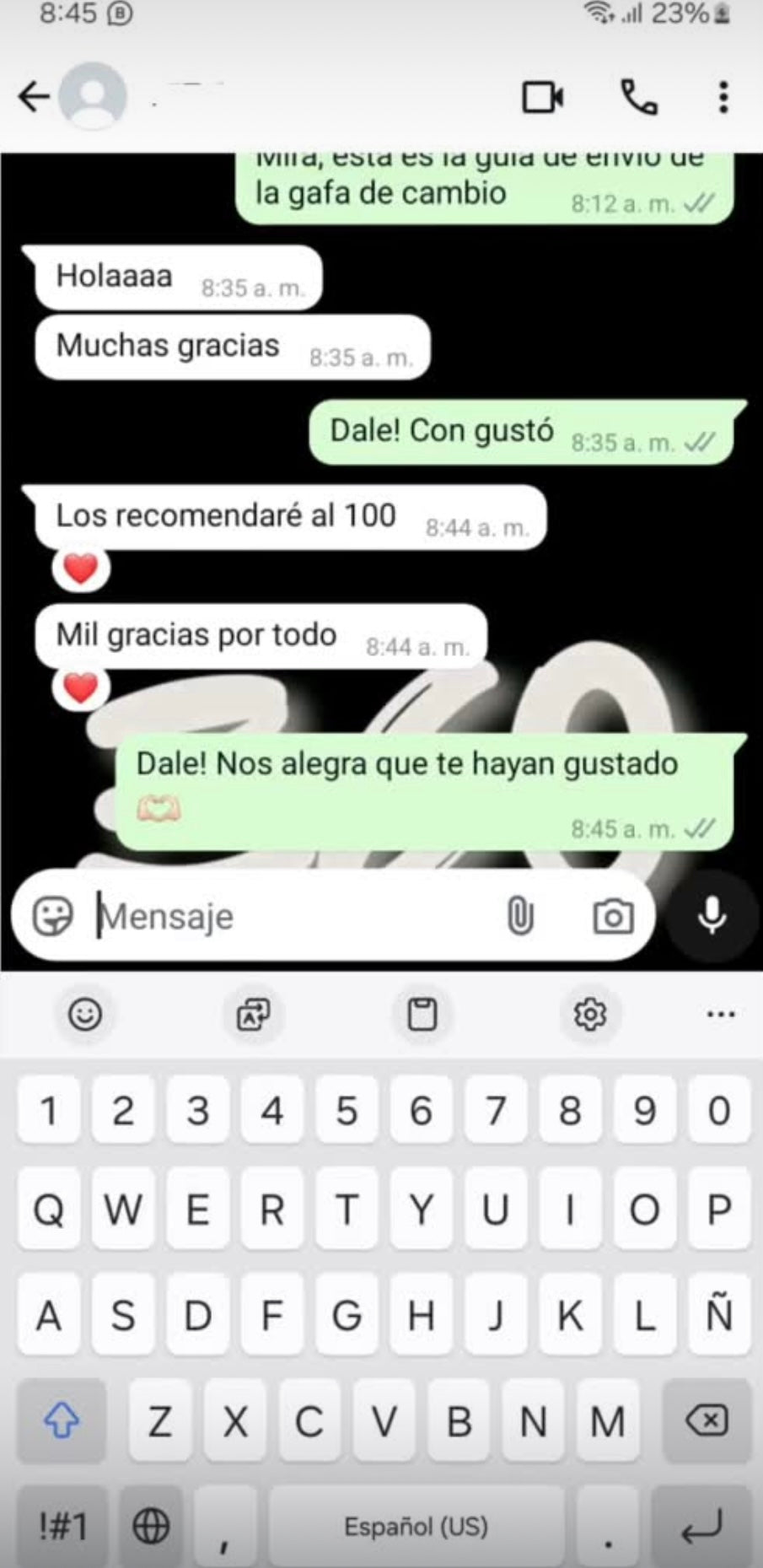The height and width of the screenshot is (1568, 763).
Task: Open keyboard settings gear
Action: point(589,1013)
